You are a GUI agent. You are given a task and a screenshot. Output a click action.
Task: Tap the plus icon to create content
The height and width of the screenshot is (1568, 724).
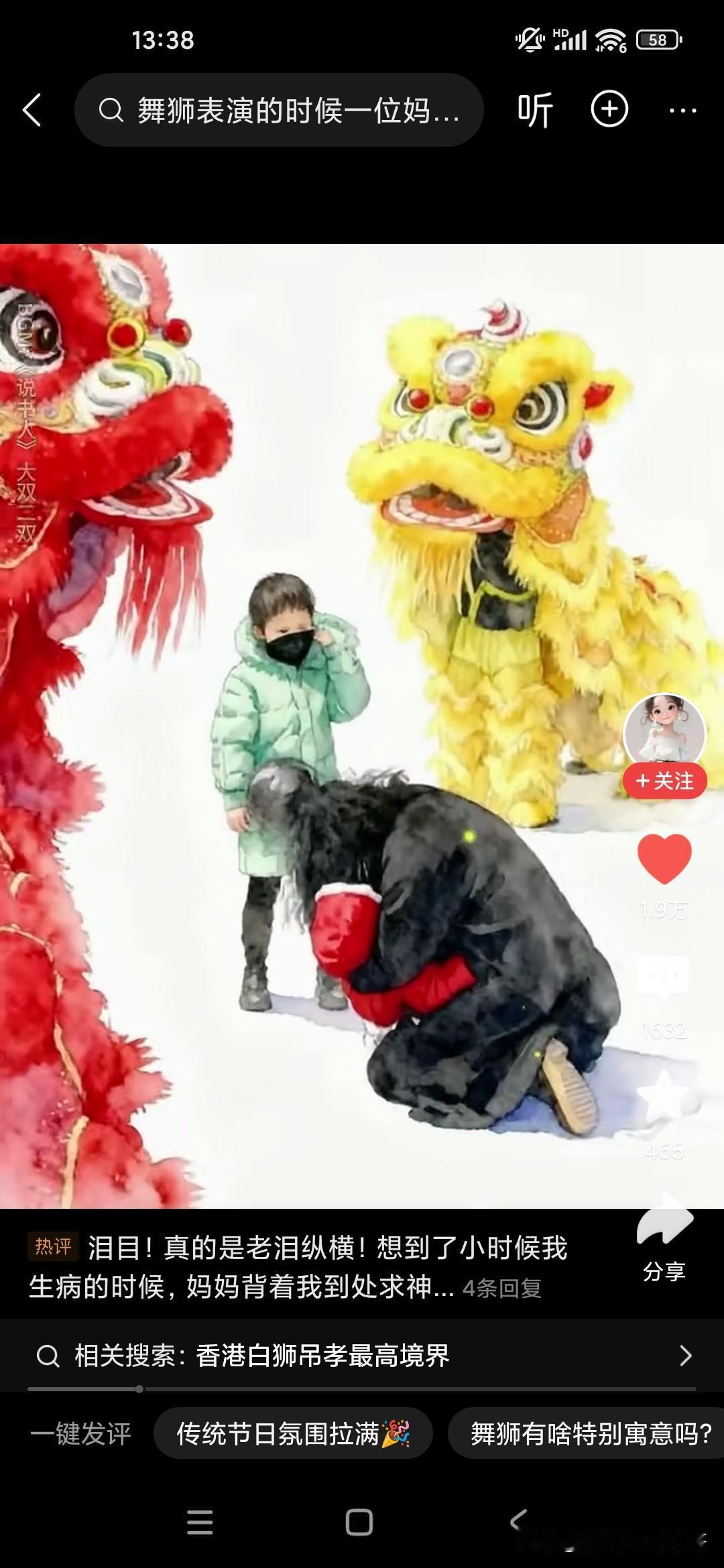pyautogui.click(x=609, y=109)
